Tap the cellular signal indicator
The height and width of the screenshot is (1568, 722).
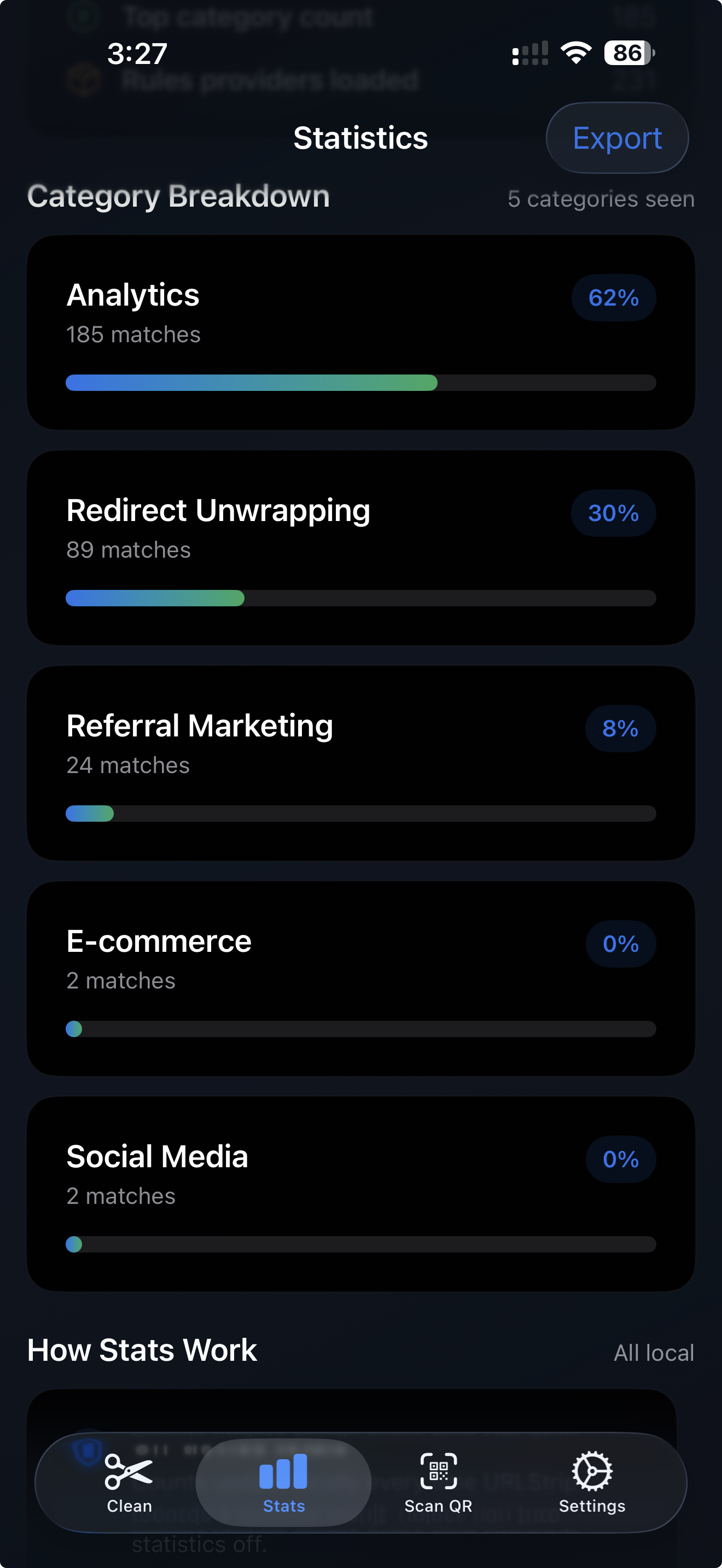[530, 54]
